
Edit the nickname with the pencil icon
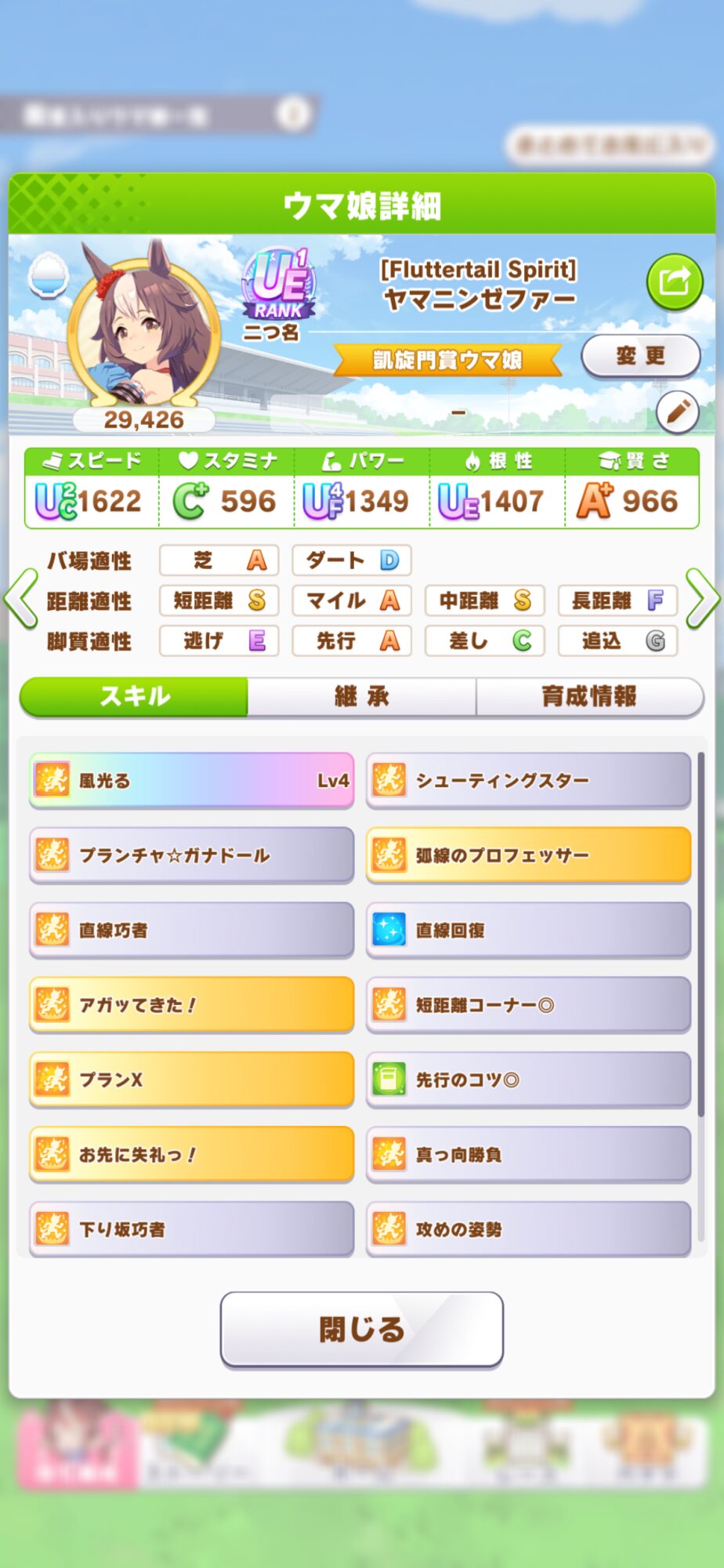pos(677,411)
